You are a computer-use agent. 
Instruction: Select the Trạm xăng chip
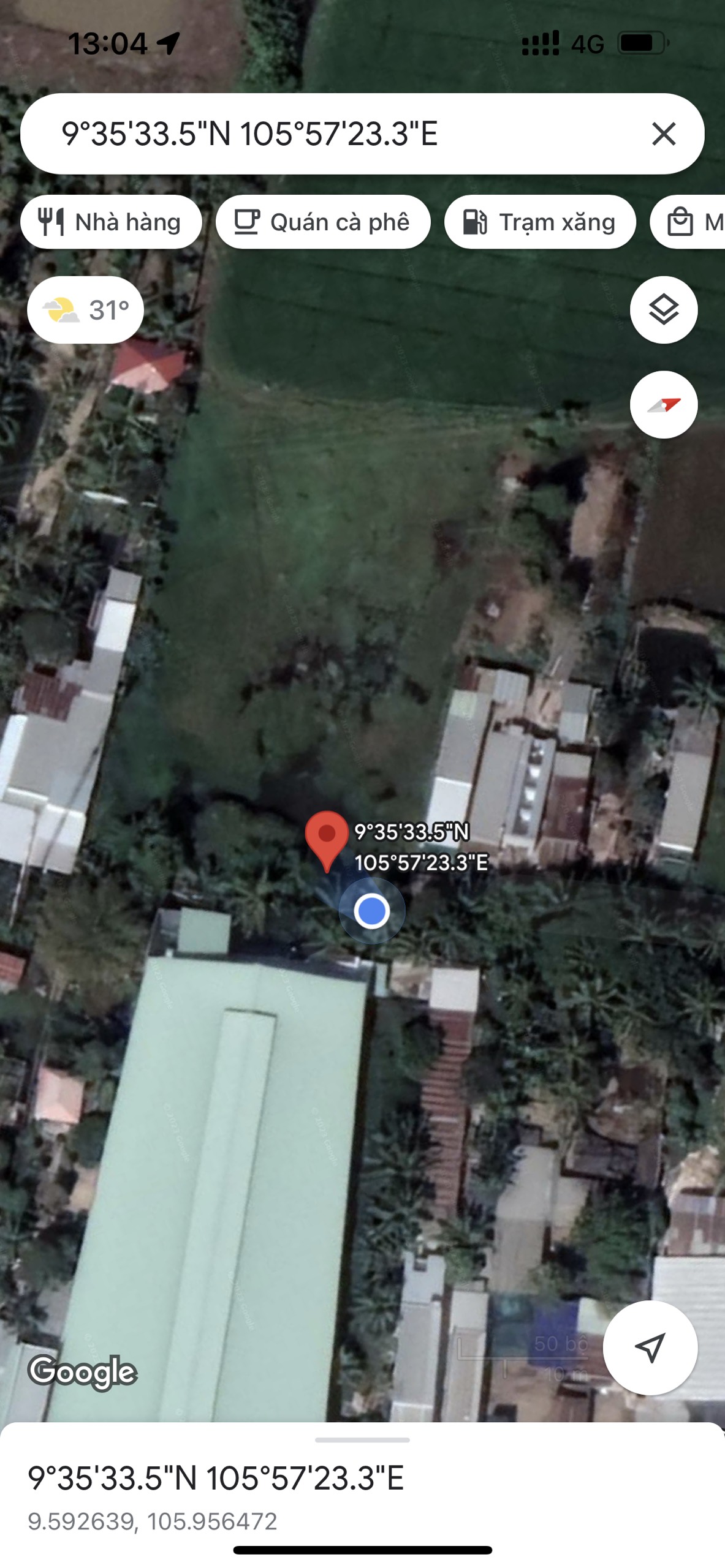click(540, 222)
